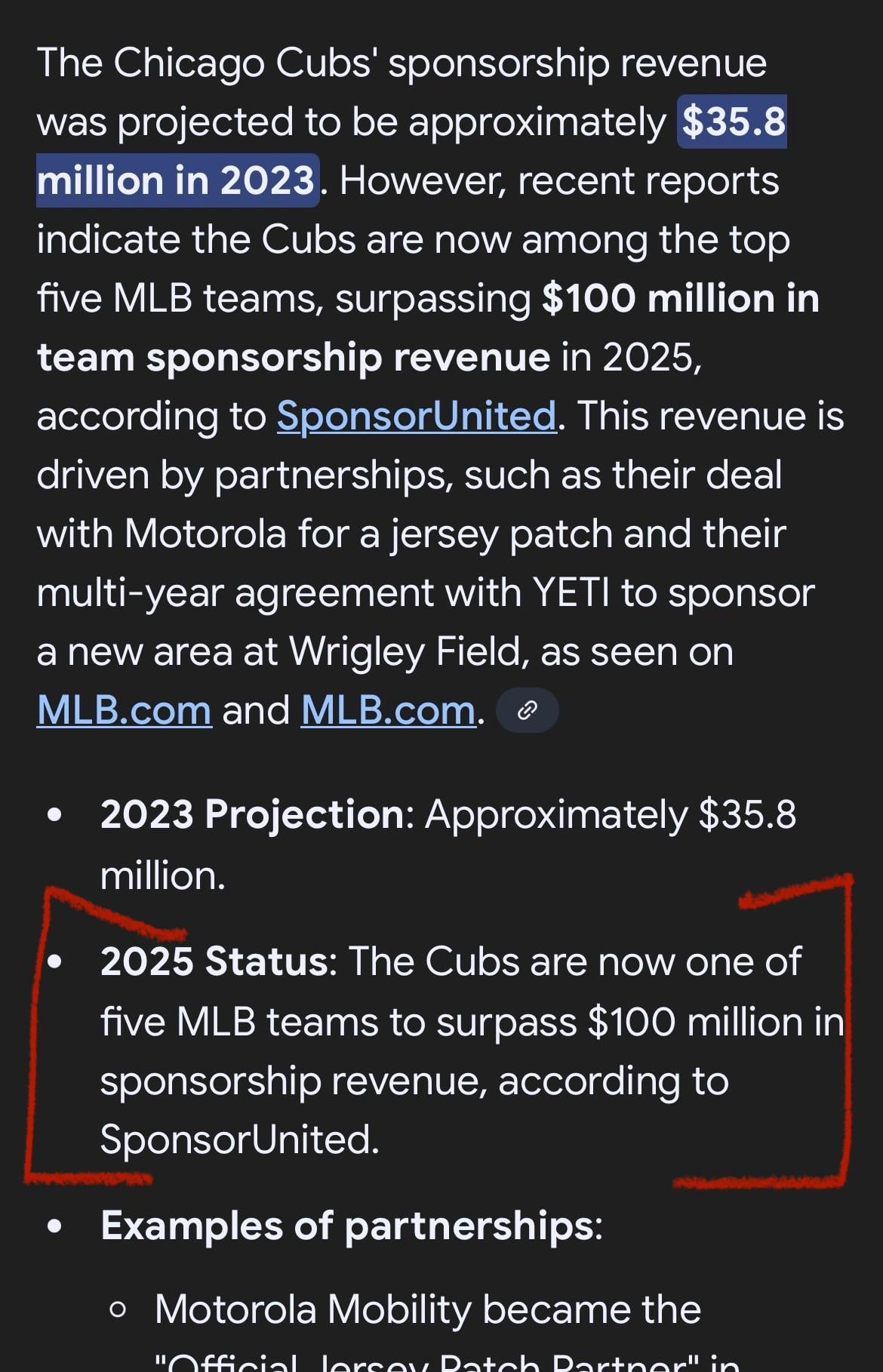This screenshot has height=1372, width=883.
Task: Open the MLB.com link after 'and'
Action: [x=388, y=711]
